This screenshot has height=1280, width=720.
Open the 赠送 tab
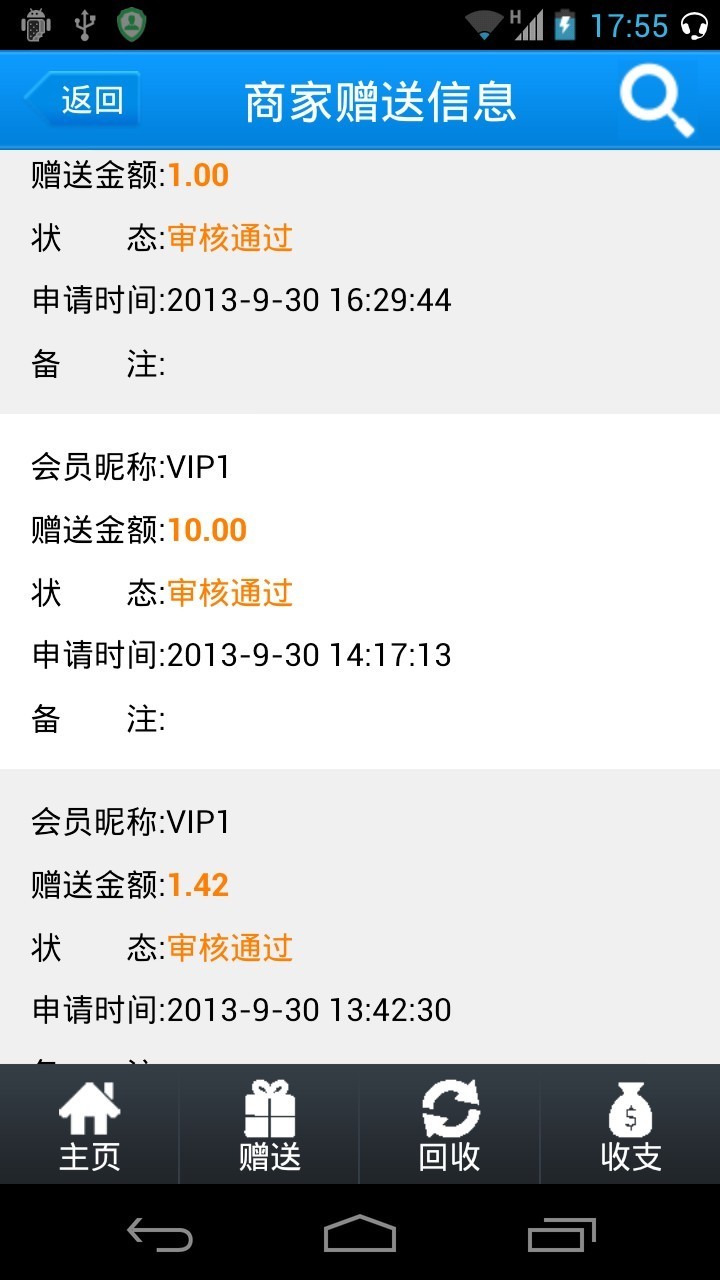(270, 1125)
